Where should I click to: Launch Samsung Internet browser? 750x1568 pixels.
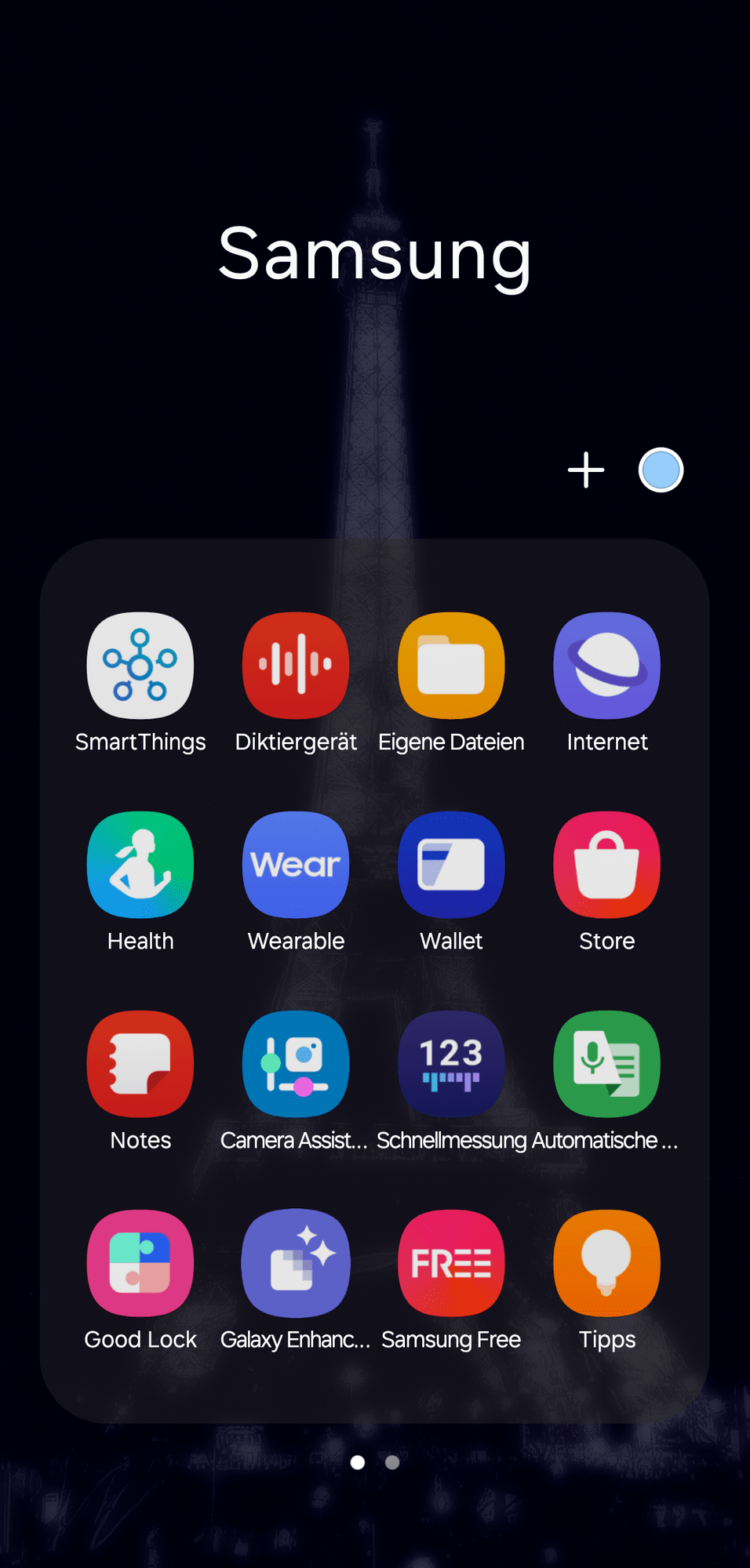click(x=606, y=666)
